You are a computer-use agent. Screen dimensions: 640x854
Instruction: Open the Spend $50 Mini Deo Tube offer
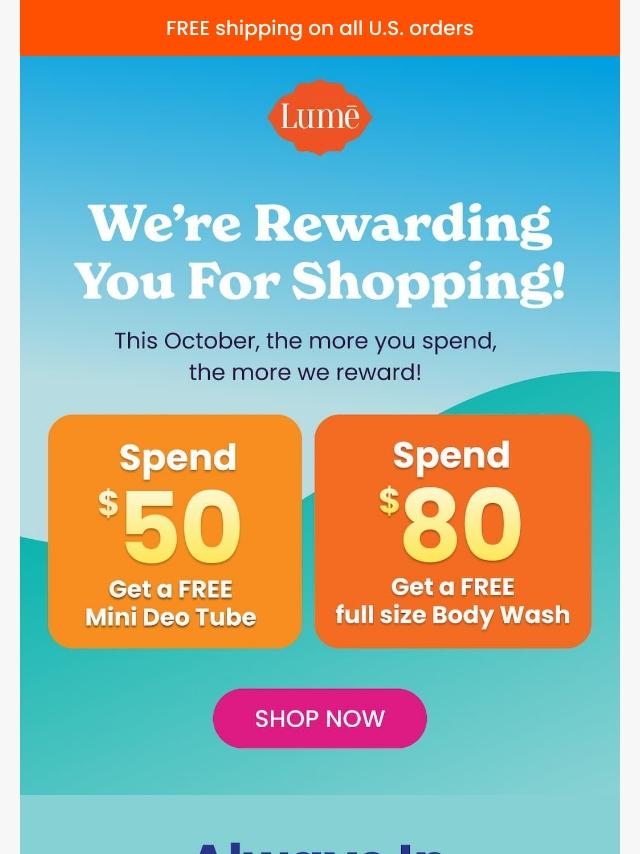(175, 531)
